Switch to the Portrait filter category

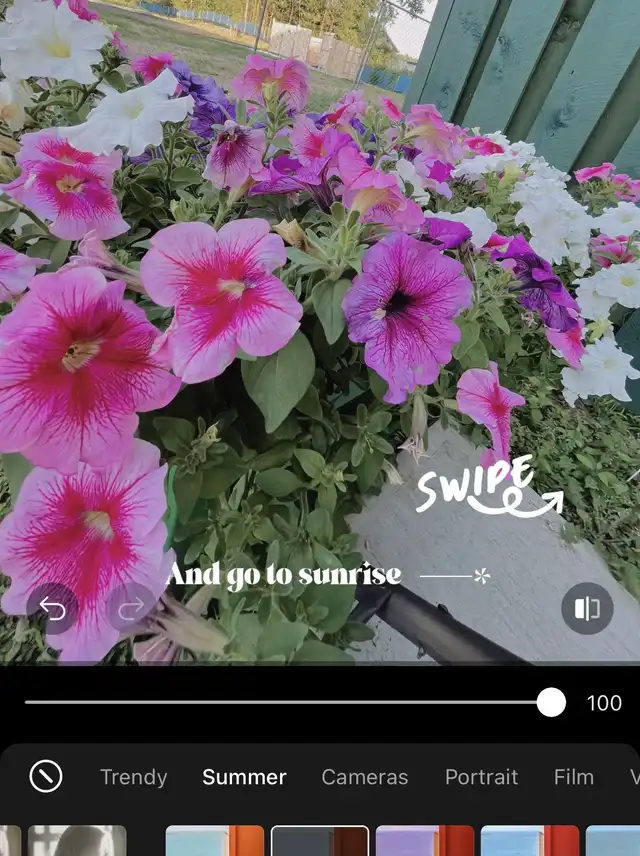pyautogui.click(x=481, y=777)
